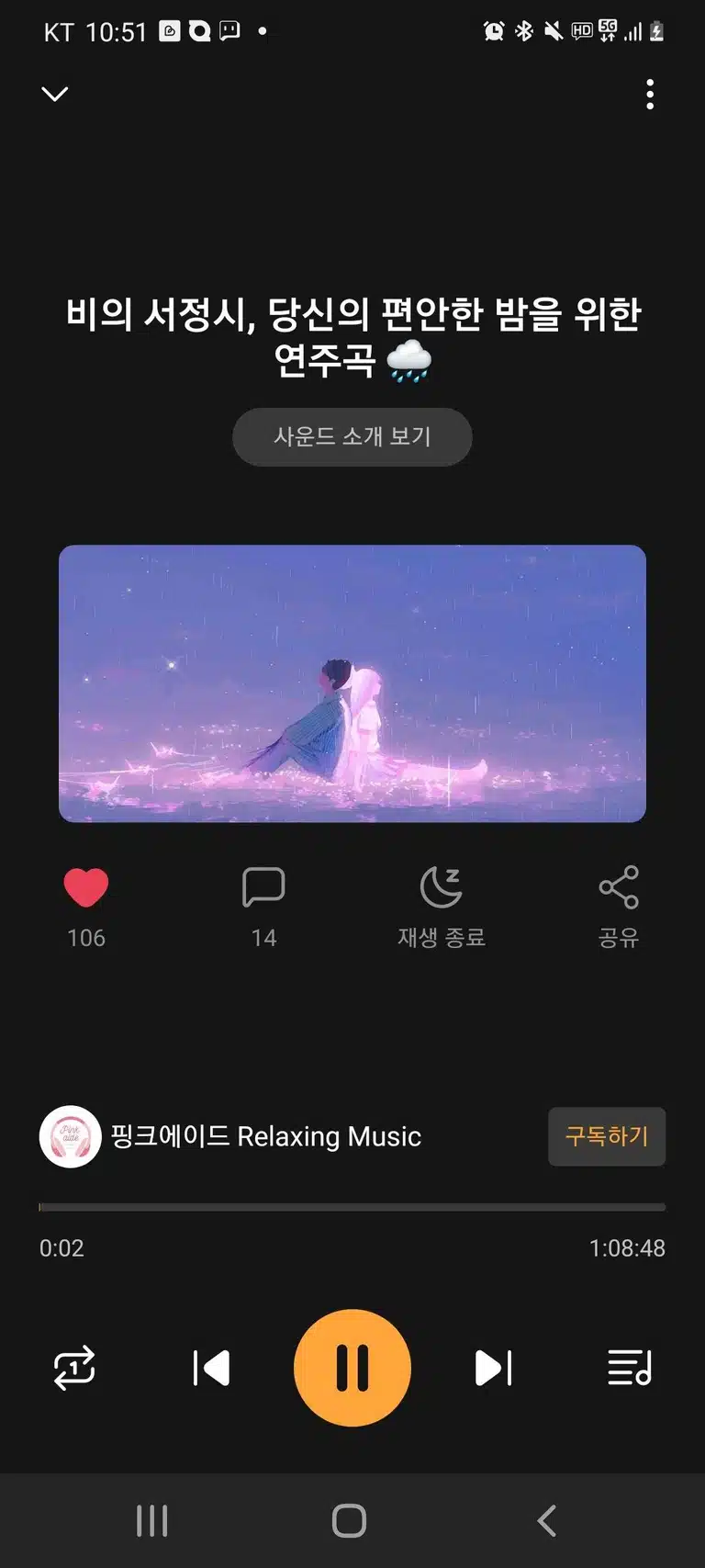Viewport: 705px width, 1568px height.
Task: Skip to the previous track
Action: 211,1368
